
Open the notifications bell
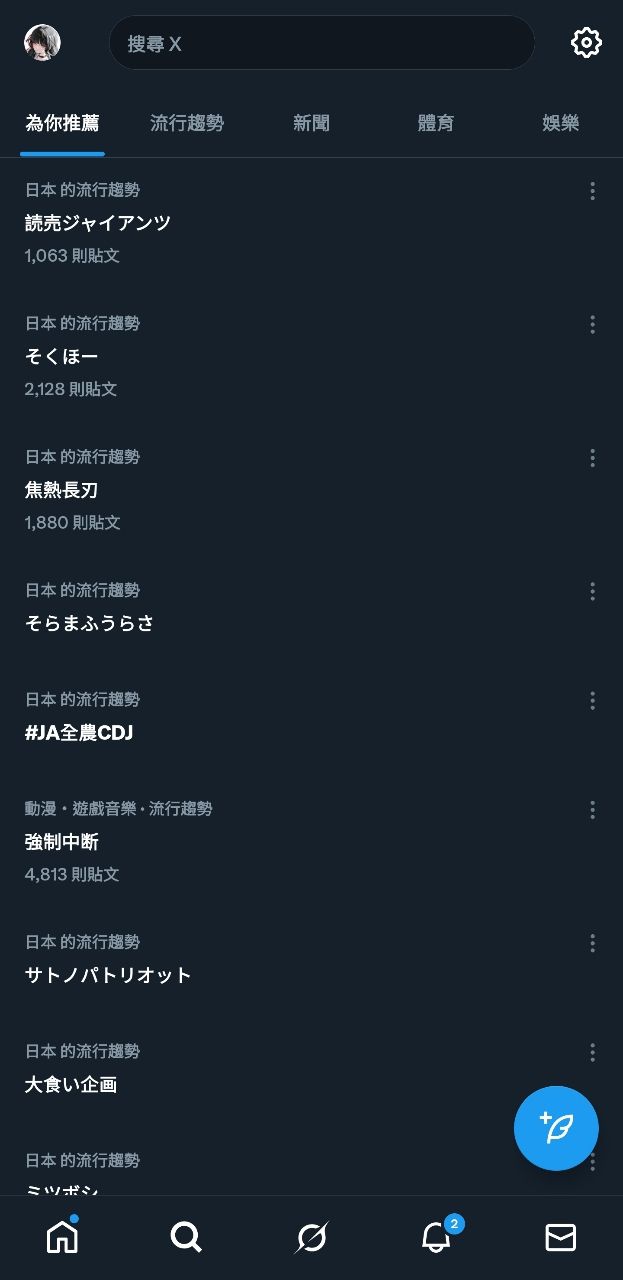pos(436,1237)
